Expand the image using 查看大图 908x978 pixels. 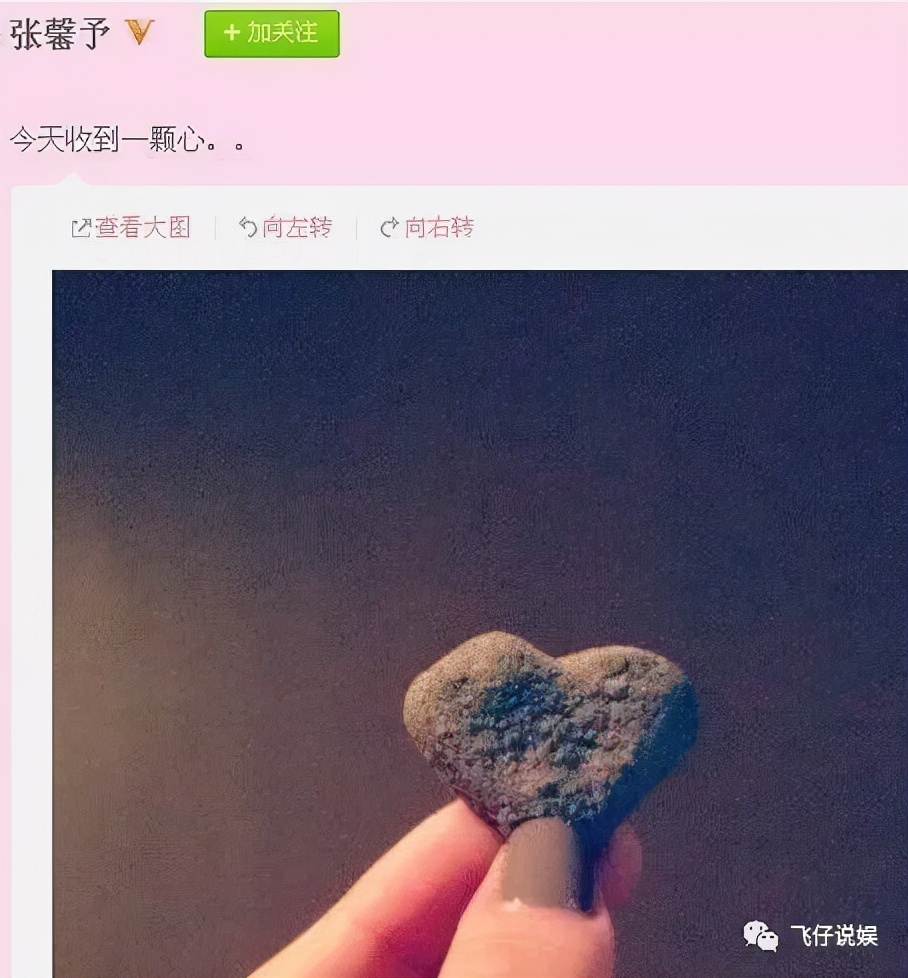[x=143, y=228]
